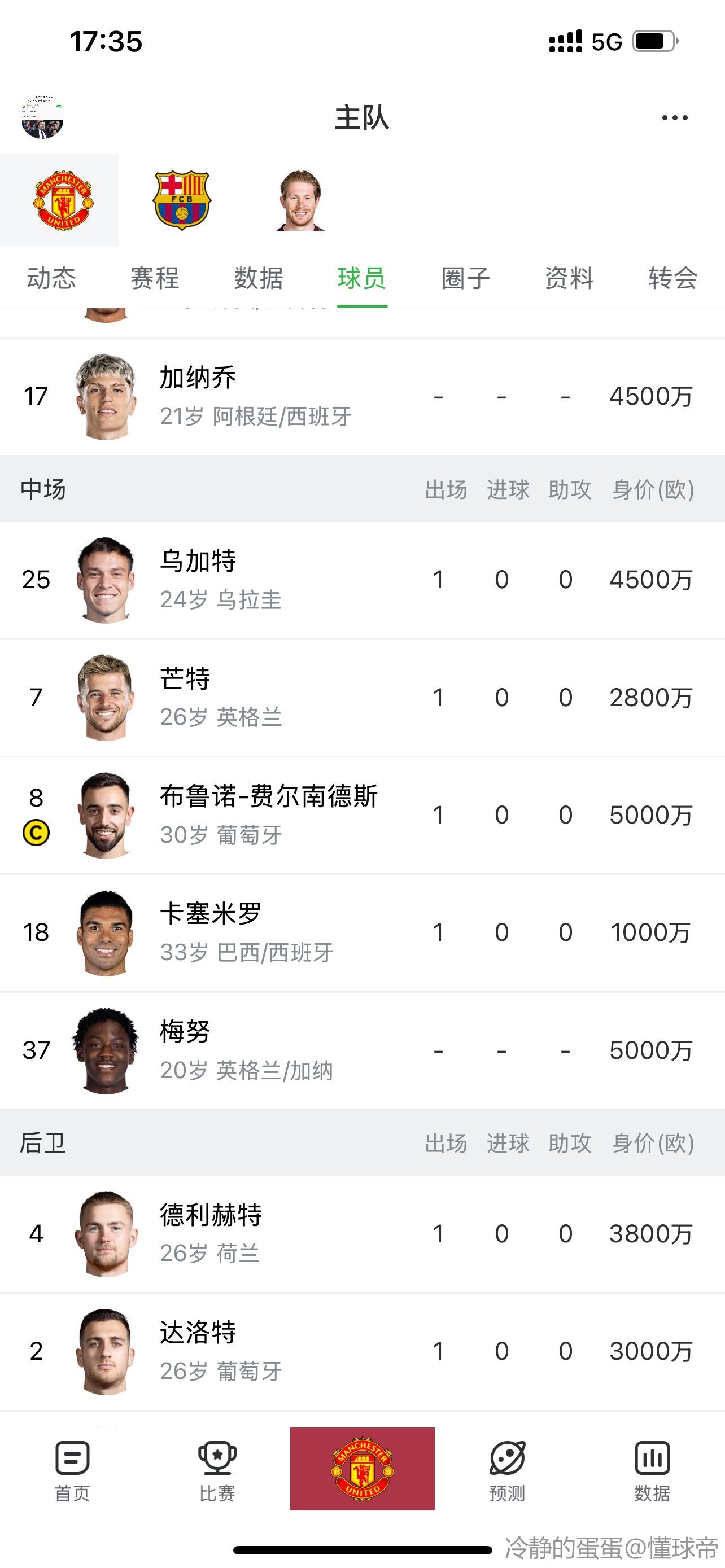Open the 数据 bottom navigation tab
The image size is (725, 1568).
point(652,1470)
